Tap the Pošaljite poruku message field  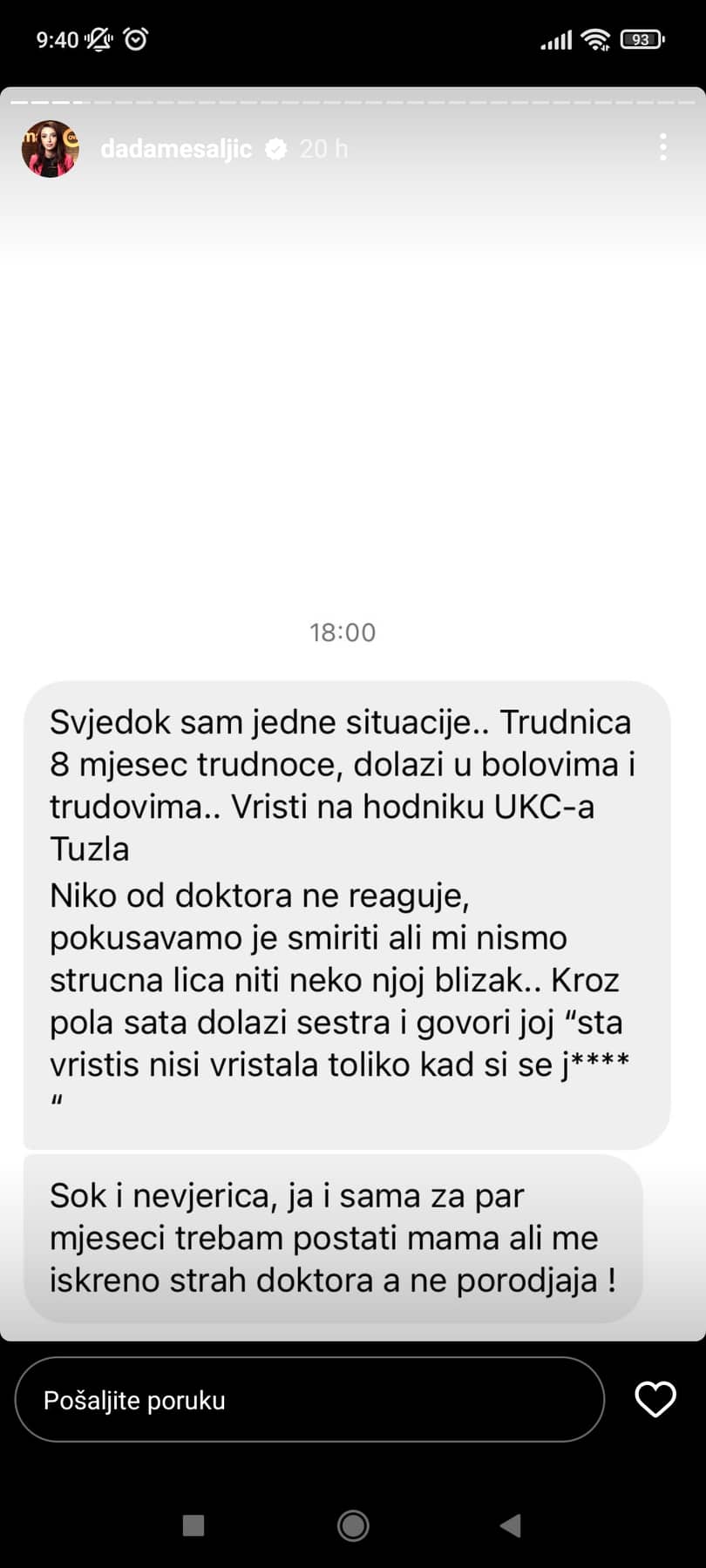pyautogui.click(x=309, y=1400)
